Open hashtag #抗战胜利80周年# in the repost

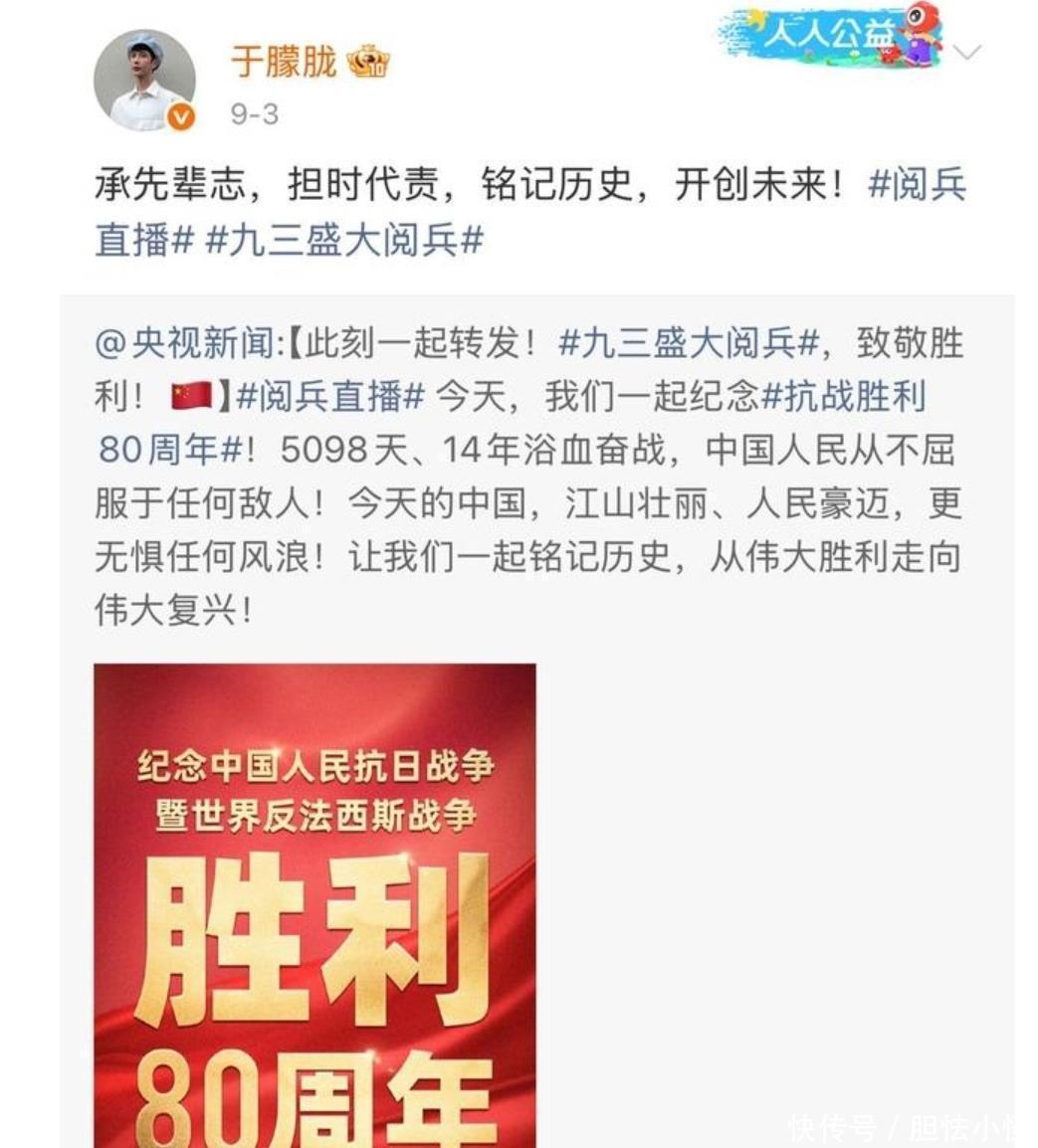(x=843, y=397)
